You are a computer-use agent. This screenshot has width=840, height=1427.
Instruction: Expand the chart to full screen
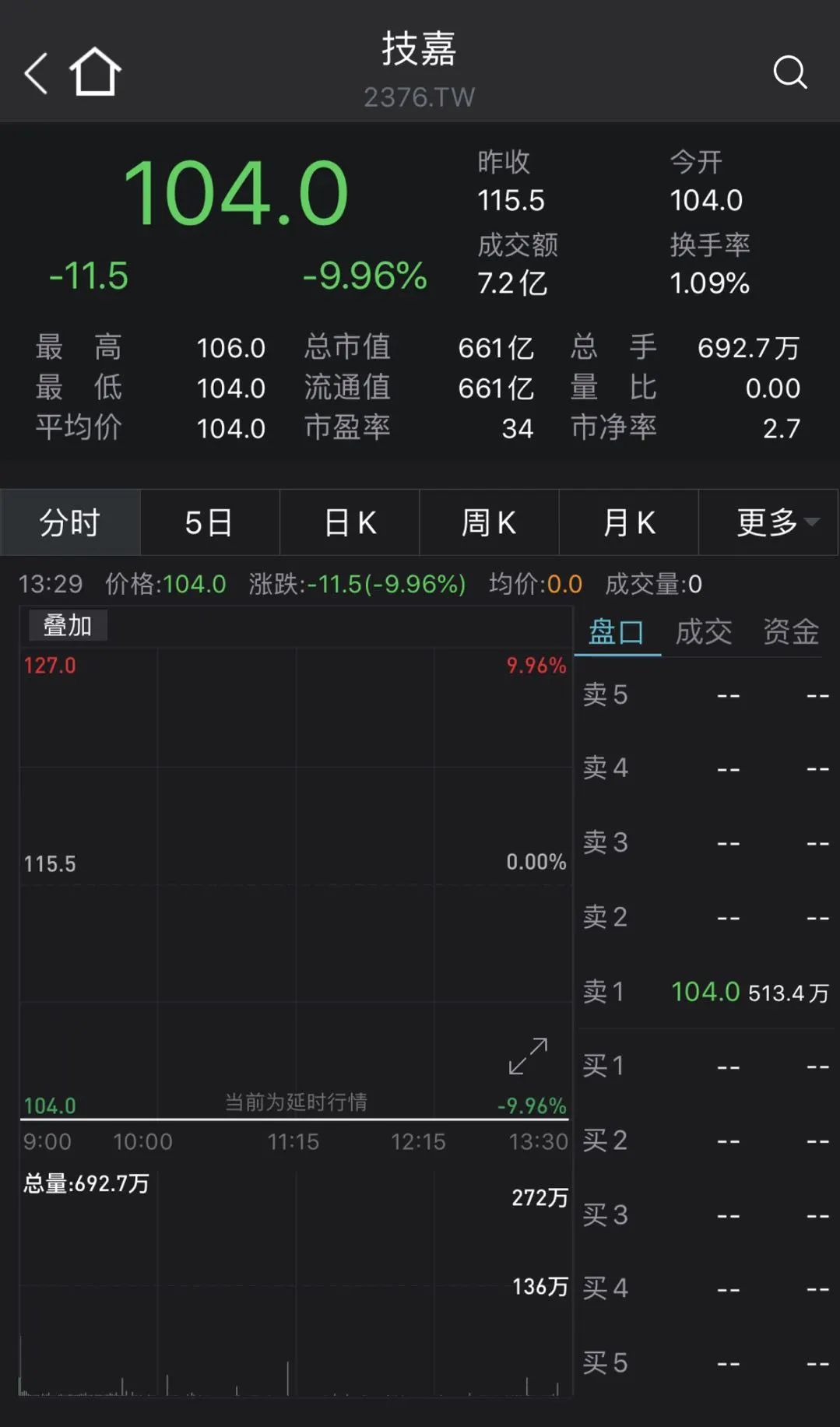tap(528, 1056)
